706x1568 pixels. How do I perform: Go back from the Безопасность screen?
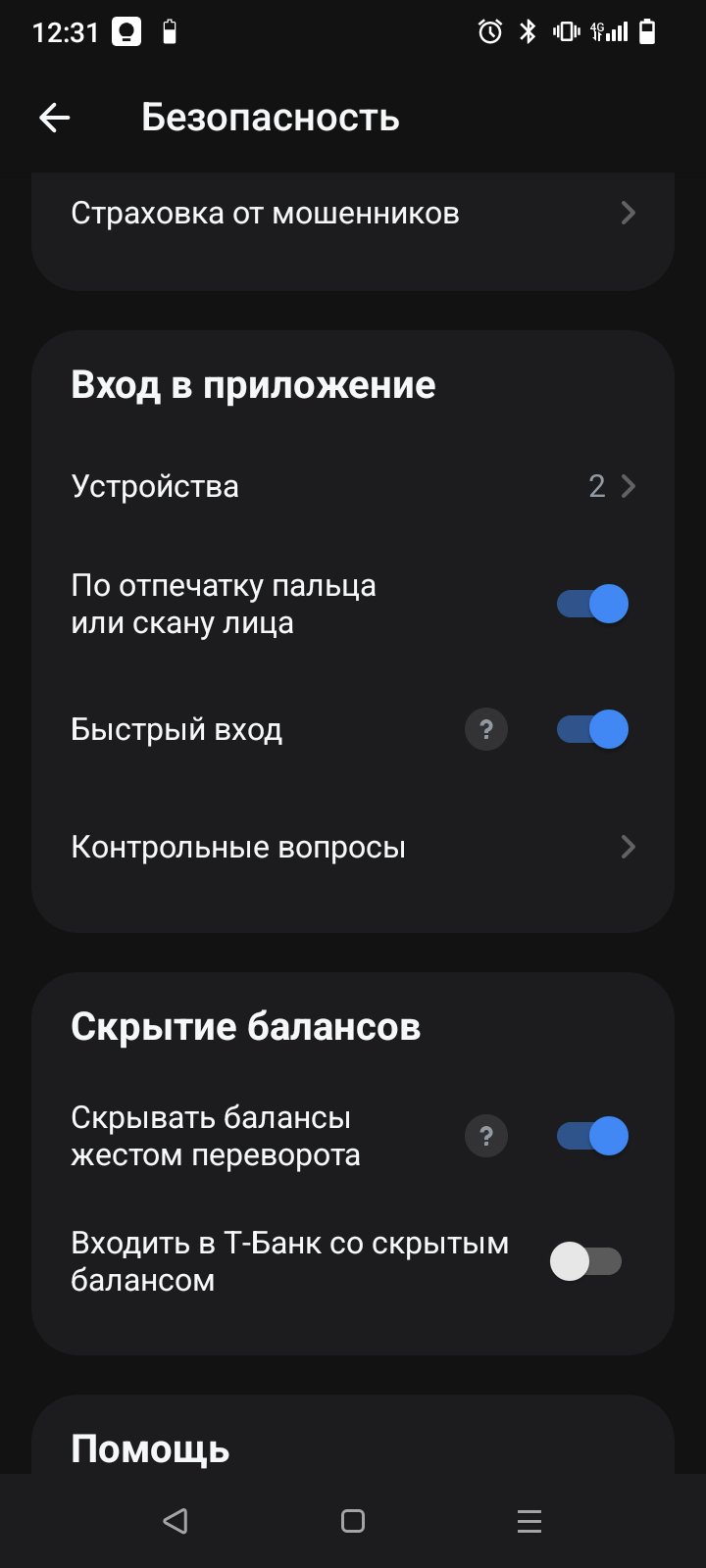coord(55,118)
